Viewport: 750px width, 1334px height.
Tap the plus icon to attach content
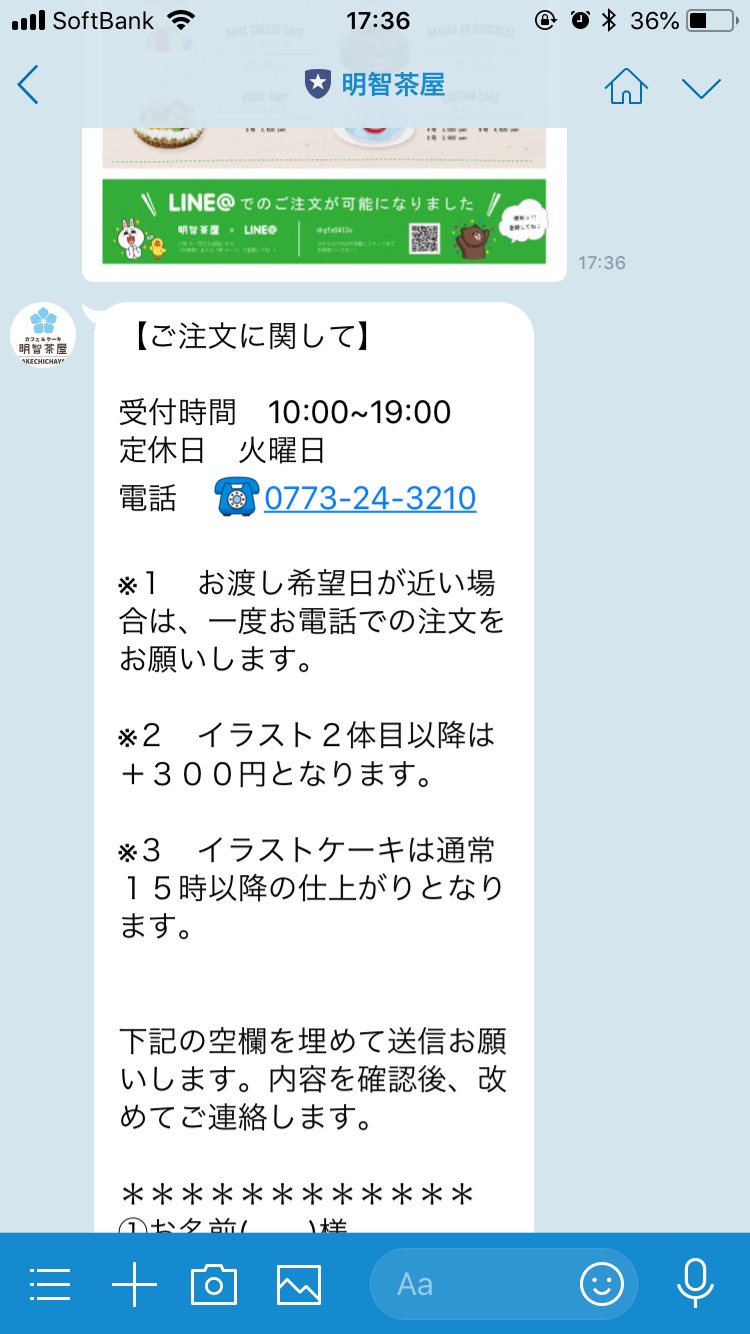point(134,1284)
